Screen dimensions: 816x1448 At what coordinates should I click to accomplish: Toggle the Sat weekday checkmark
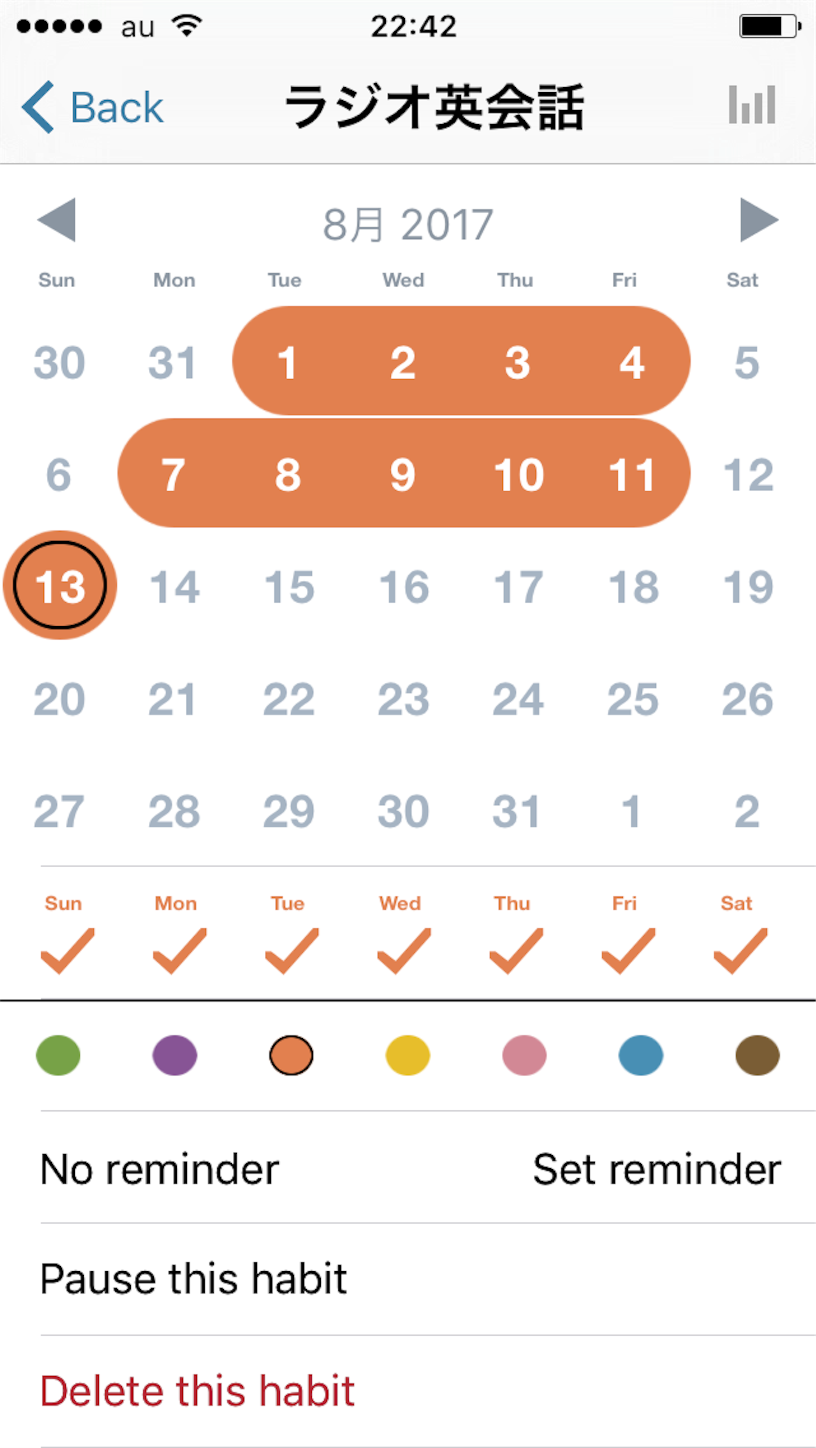point(740,950)
